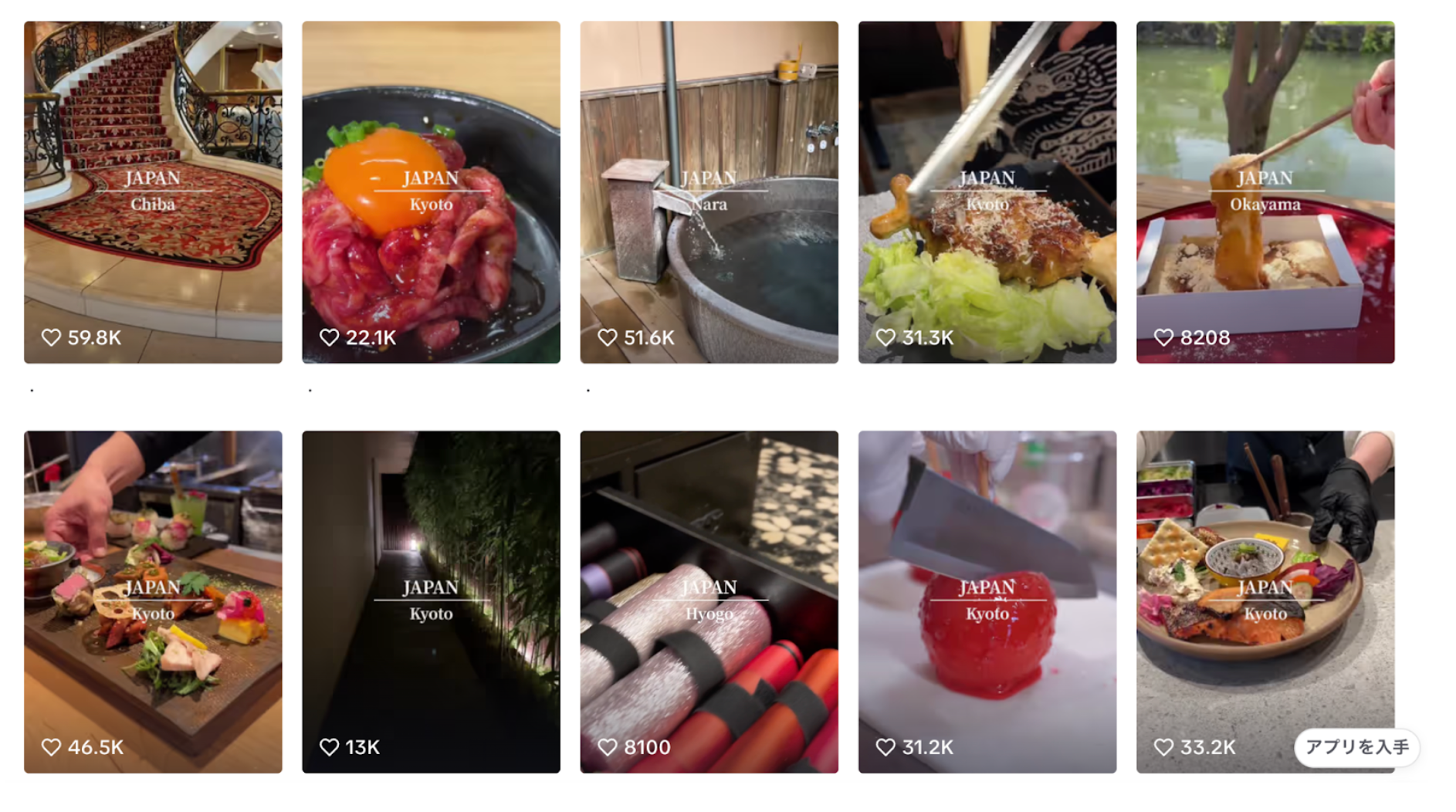1456x812 pixels.
Task: Play the Kyoto candy apple video with 31.2K likes
Action: tap(987, 601)
